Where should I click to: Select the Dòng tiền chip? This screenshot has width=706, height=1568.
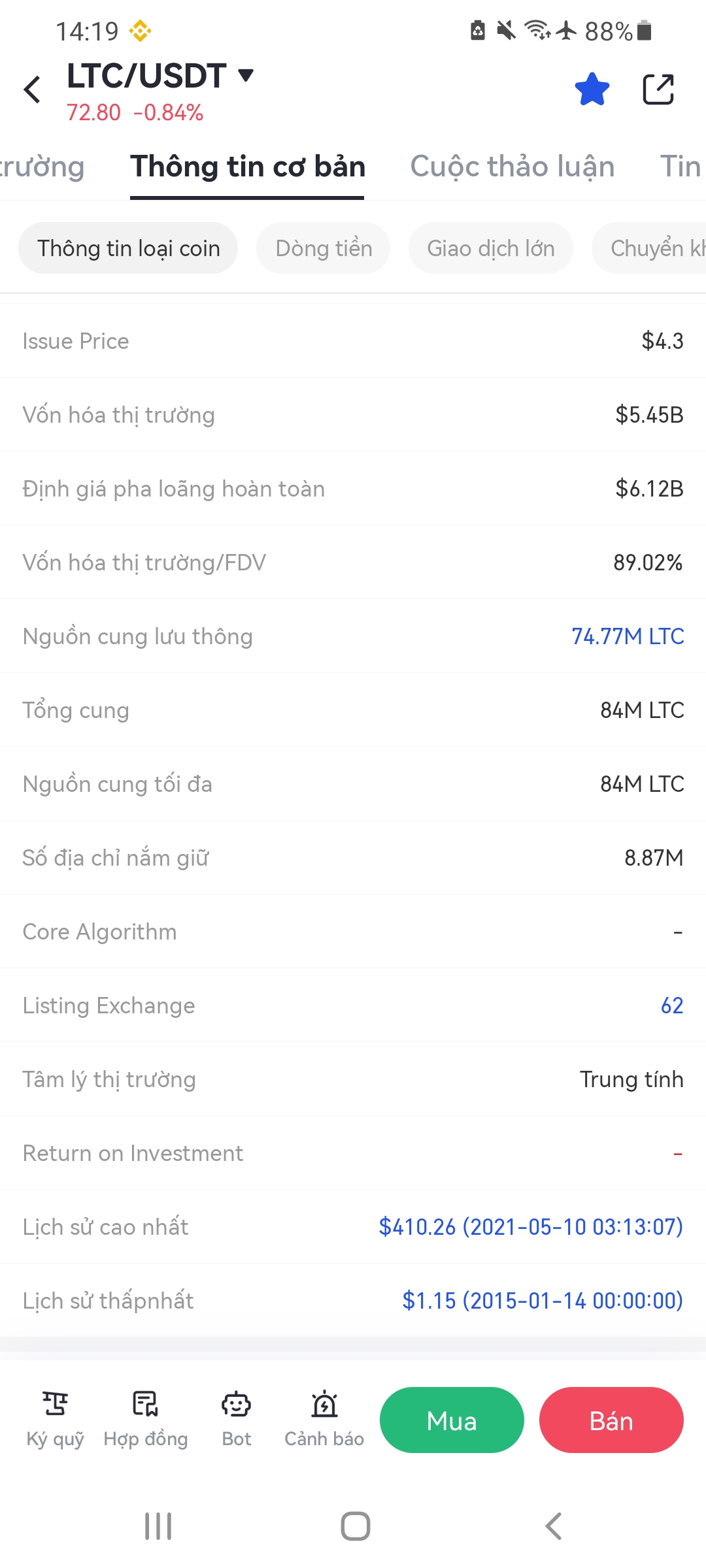(x=324, y=248)
